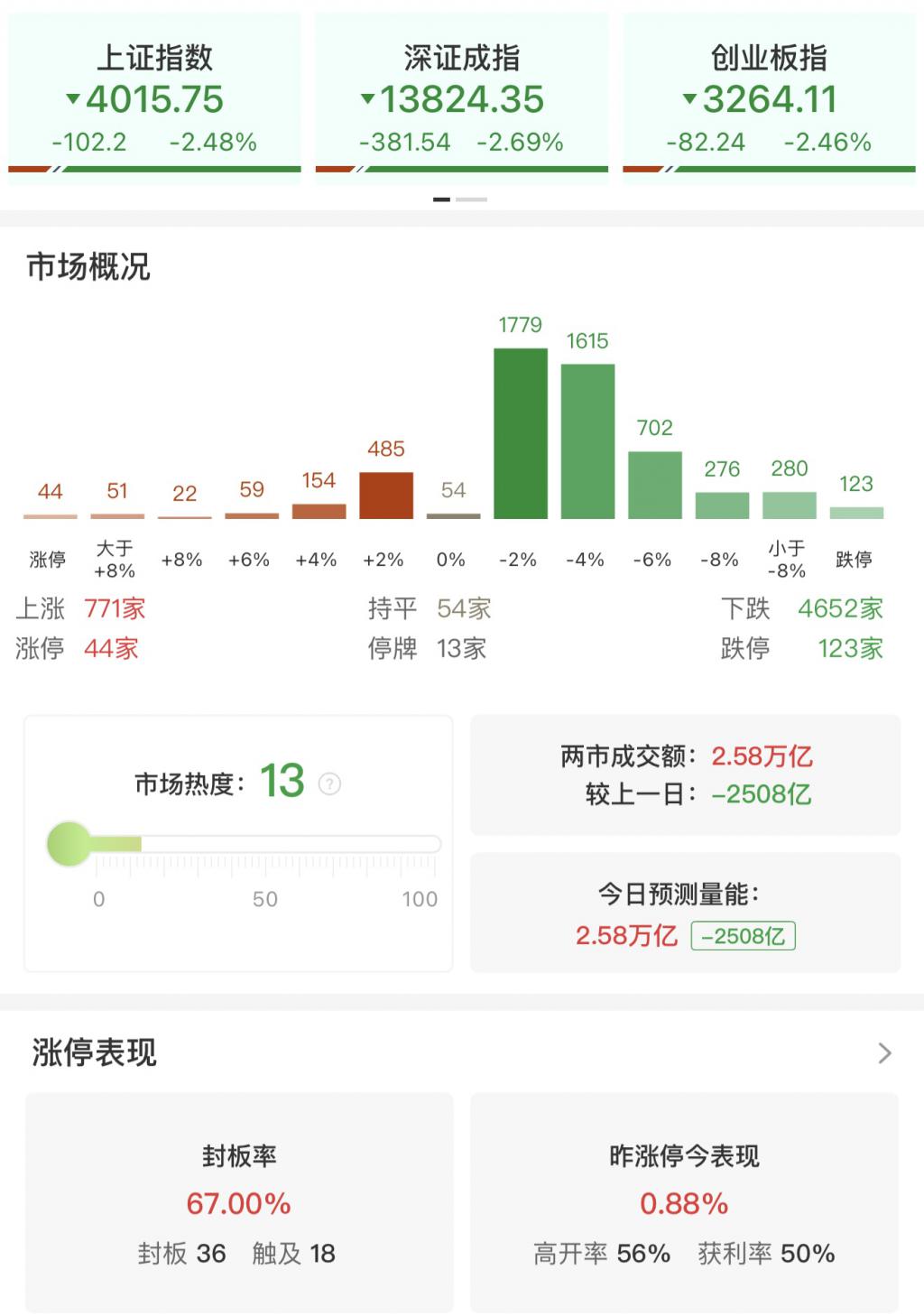
Task: Tap the index page indicator dots
Action: click(460, 199)
